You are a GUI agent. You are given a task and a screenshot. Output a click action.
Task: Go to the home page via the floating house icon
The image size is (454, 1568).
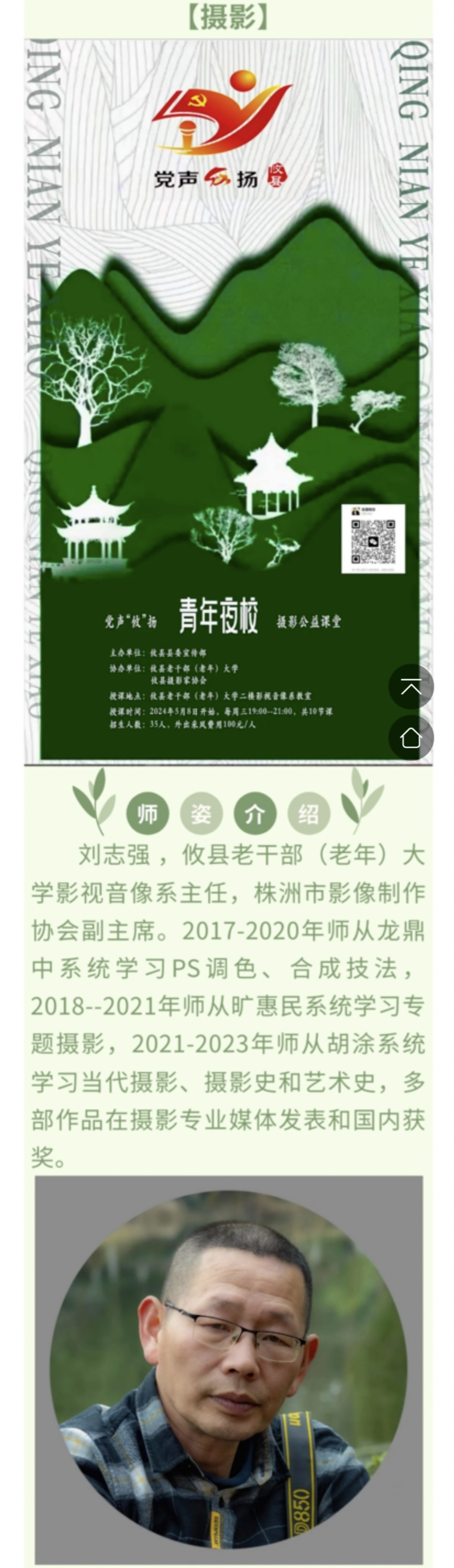tap(411, 737)
